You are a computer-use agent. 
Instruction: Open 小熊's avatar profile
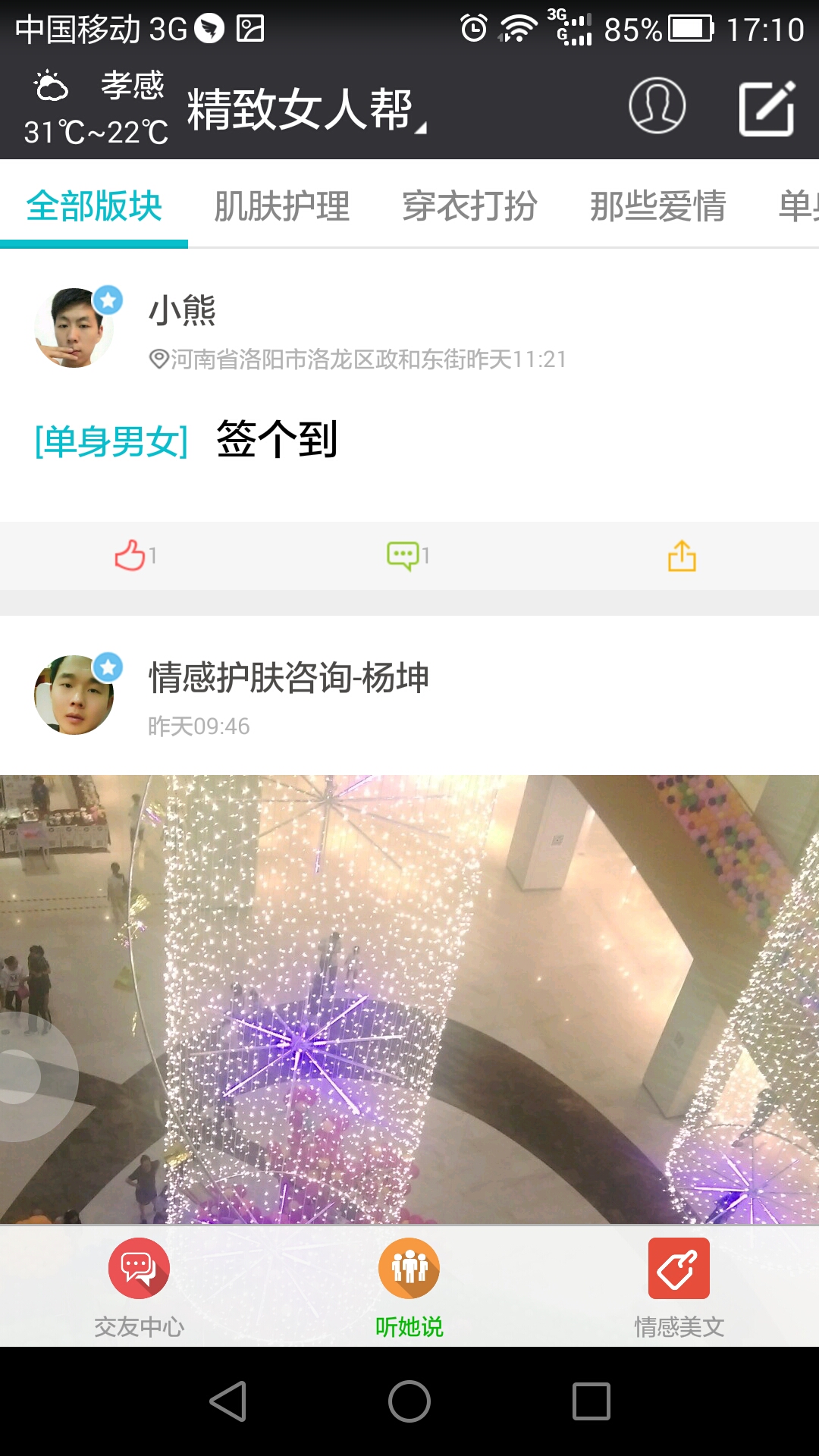point(74,328)
